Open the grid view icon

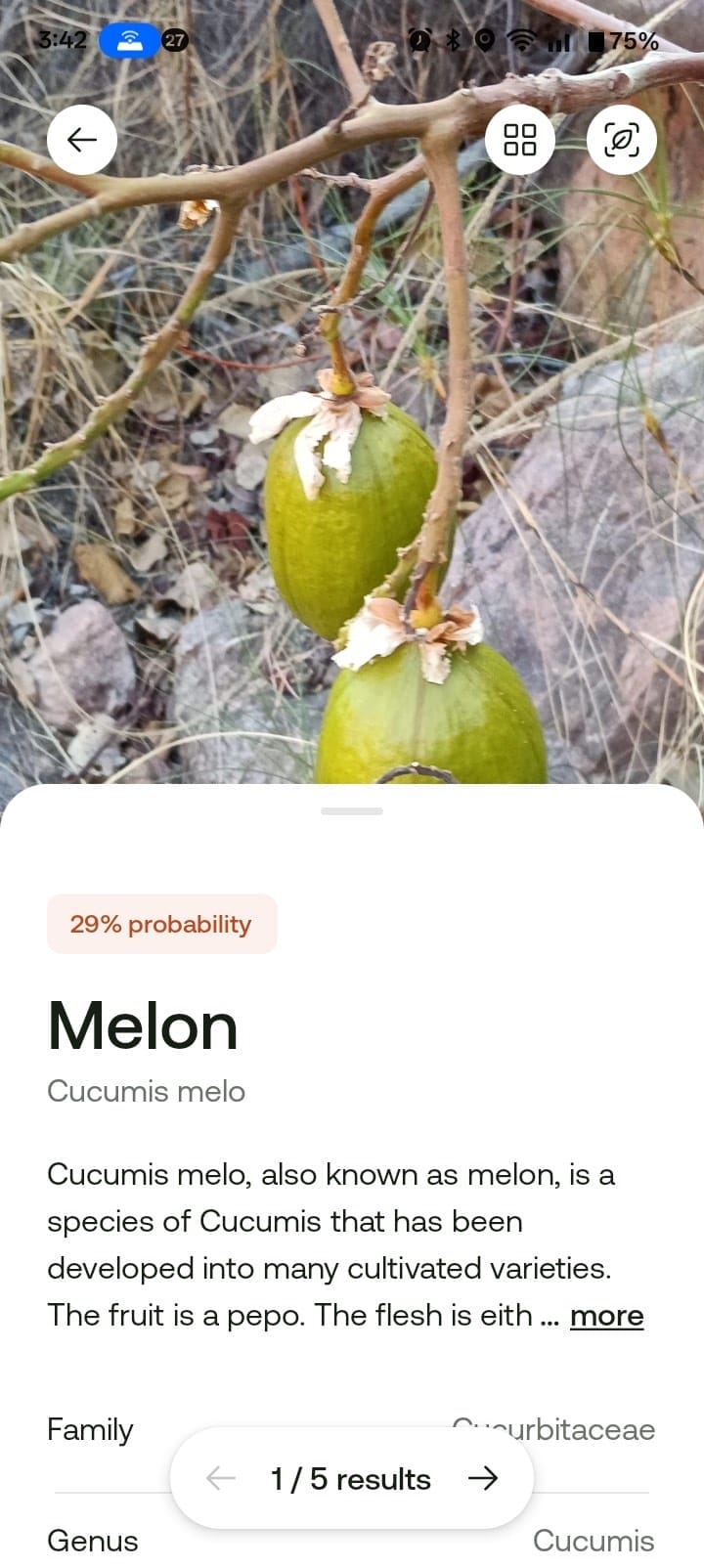point(519,140)
